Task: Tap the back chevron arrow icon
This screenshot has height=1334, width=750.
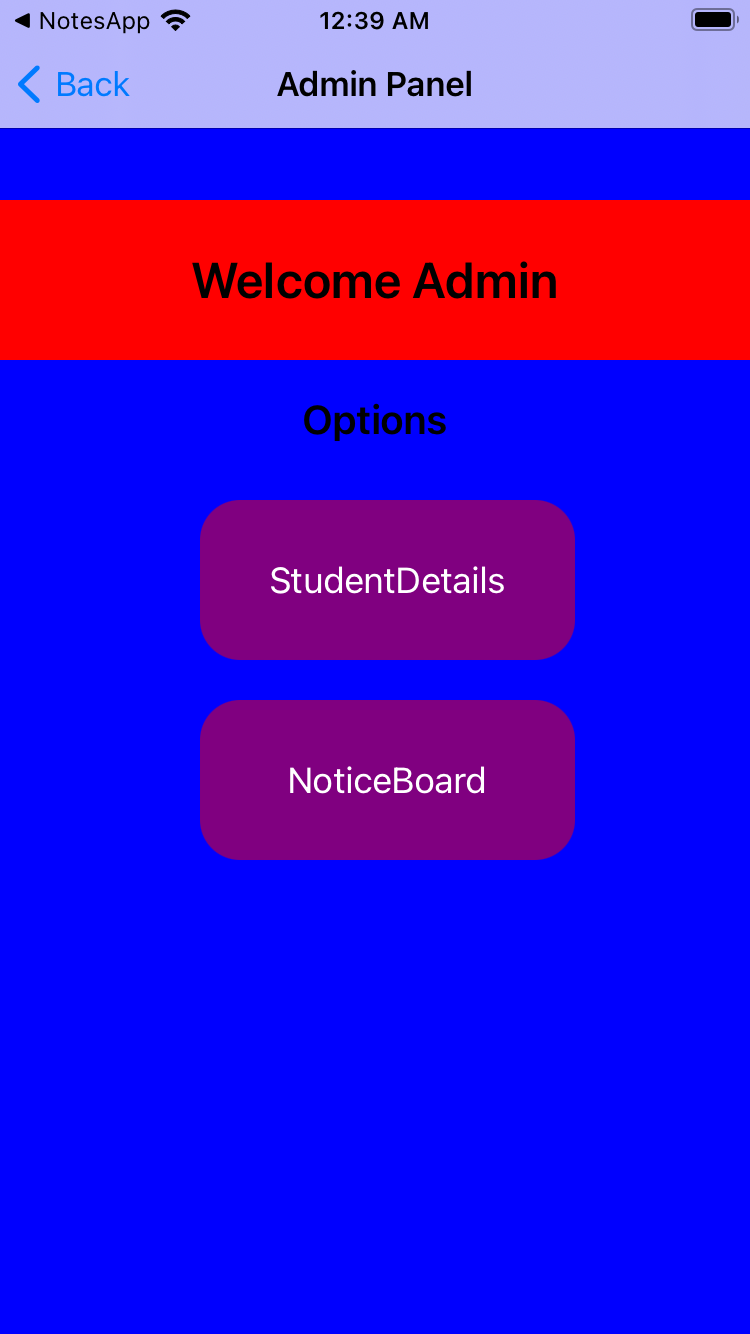Action: [28, 85]
